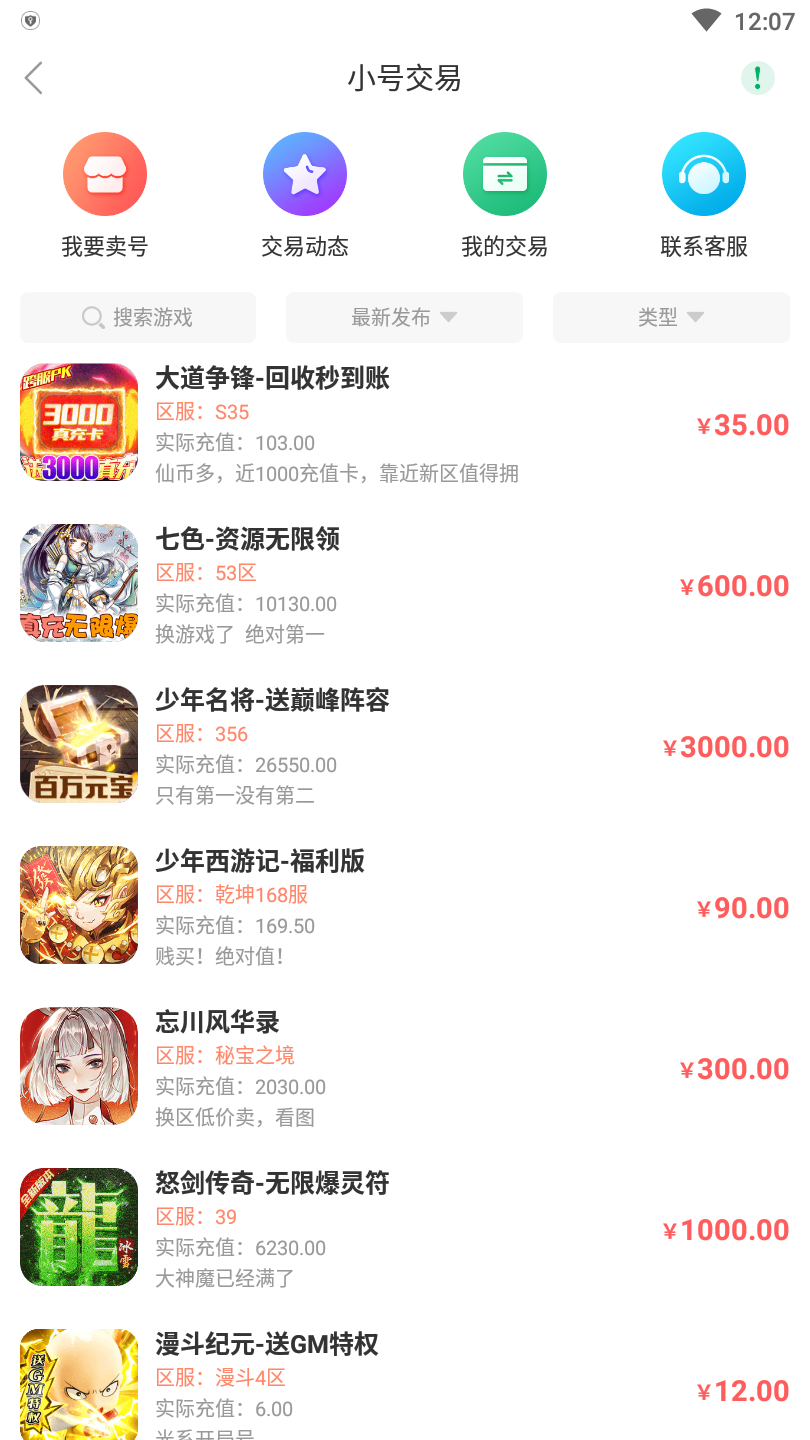Image resolution: width=810 pixels, height=1440 pixels.
Task: Tap the 怒剑传奇 dragon cover image
Action: [x=78, y=1227]
